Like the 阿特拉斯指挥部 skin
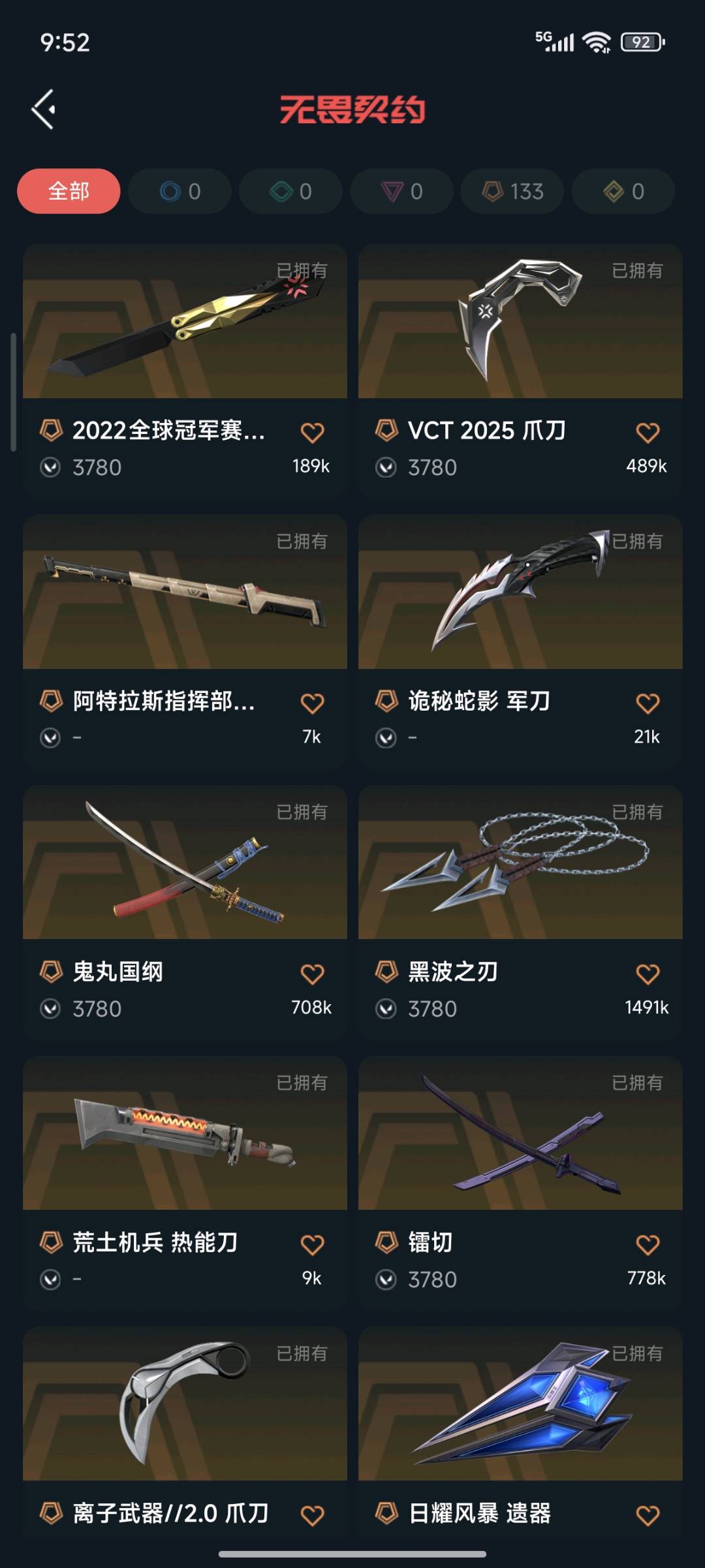The width and height of the screenshot is (705, 1568). tap(312, 703)
